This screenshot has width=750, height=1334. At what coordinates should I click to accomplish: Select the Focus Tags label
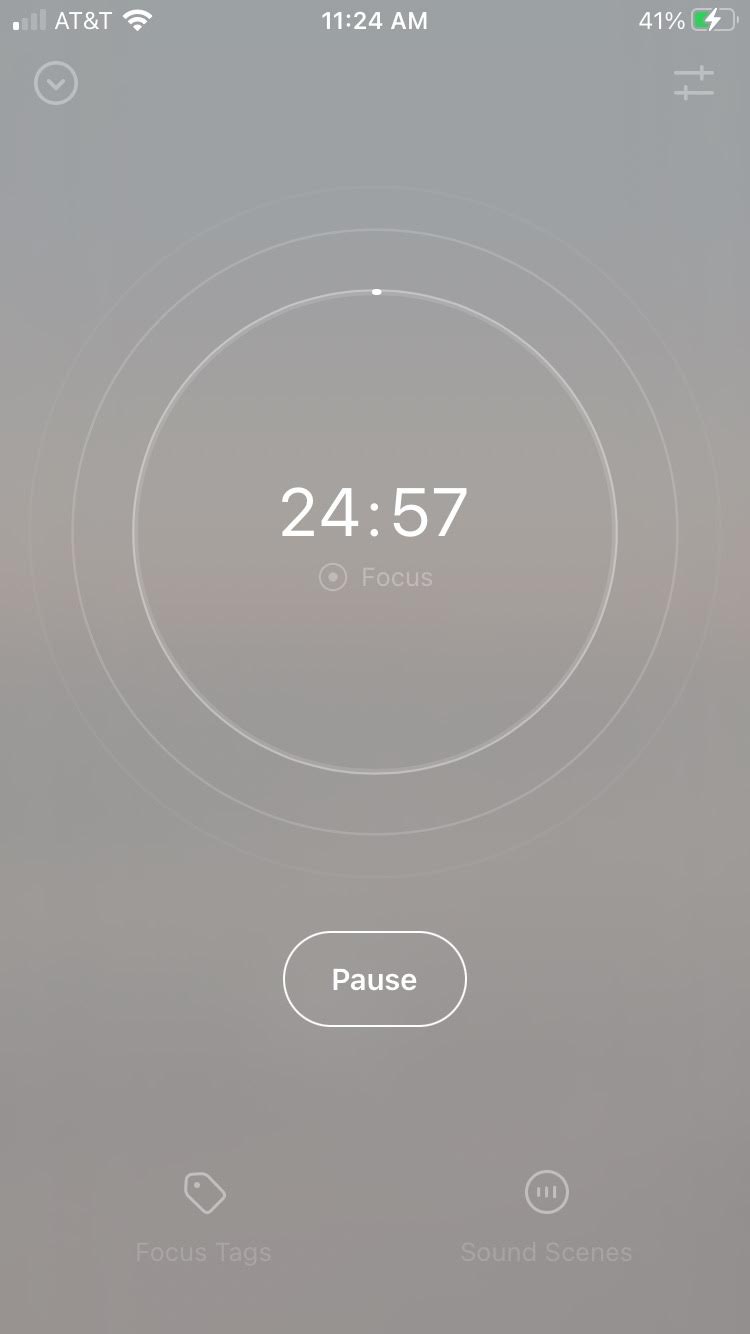(203, 1251)
